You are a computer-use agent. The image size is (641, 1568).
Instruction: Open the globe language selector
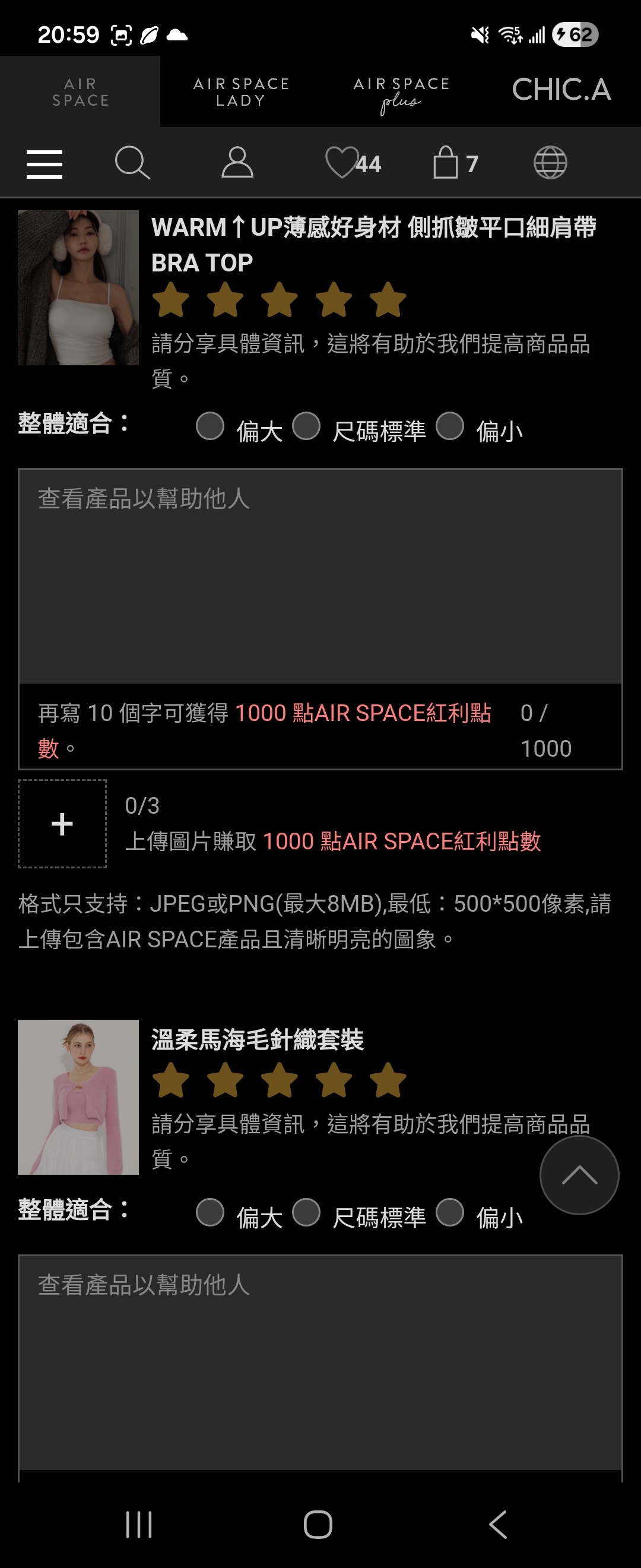pyautogui.click(x=550, y=163)
